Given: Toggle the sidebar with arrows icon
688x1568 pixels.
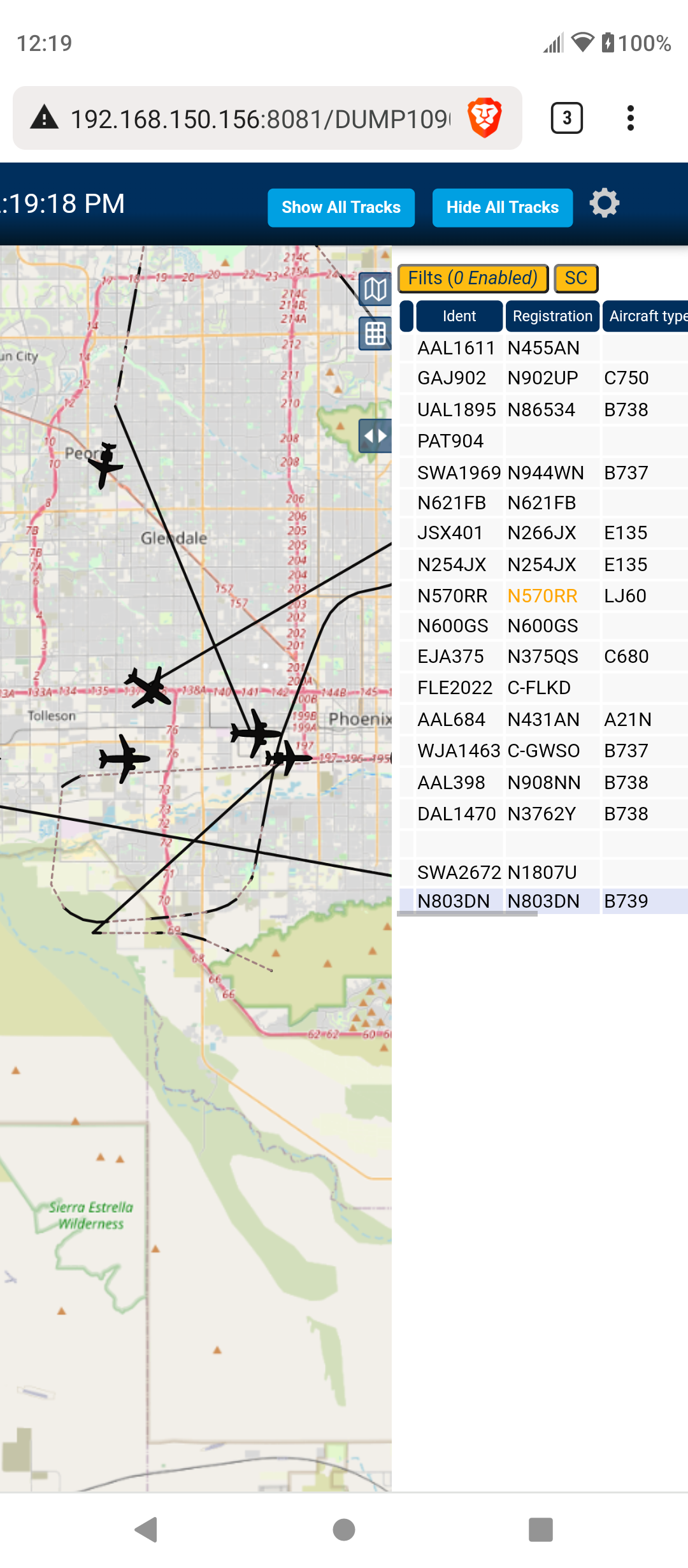Looking at the screenshot, I should coord(375,437).
